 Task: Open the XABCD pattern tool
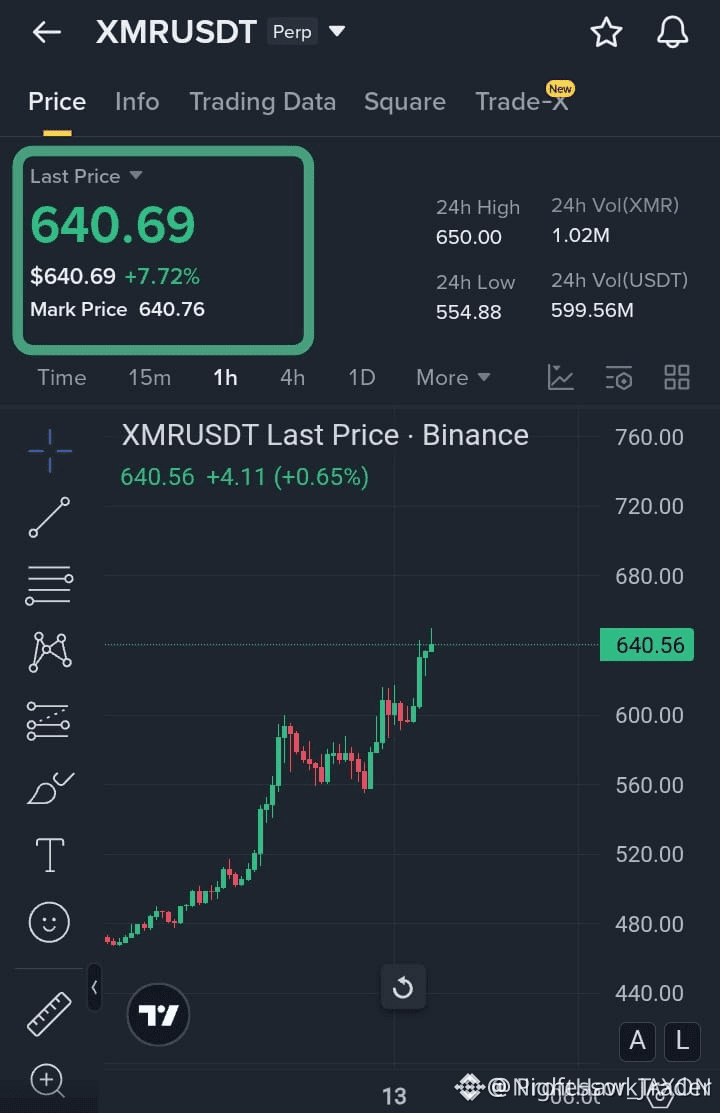(47, 651)
